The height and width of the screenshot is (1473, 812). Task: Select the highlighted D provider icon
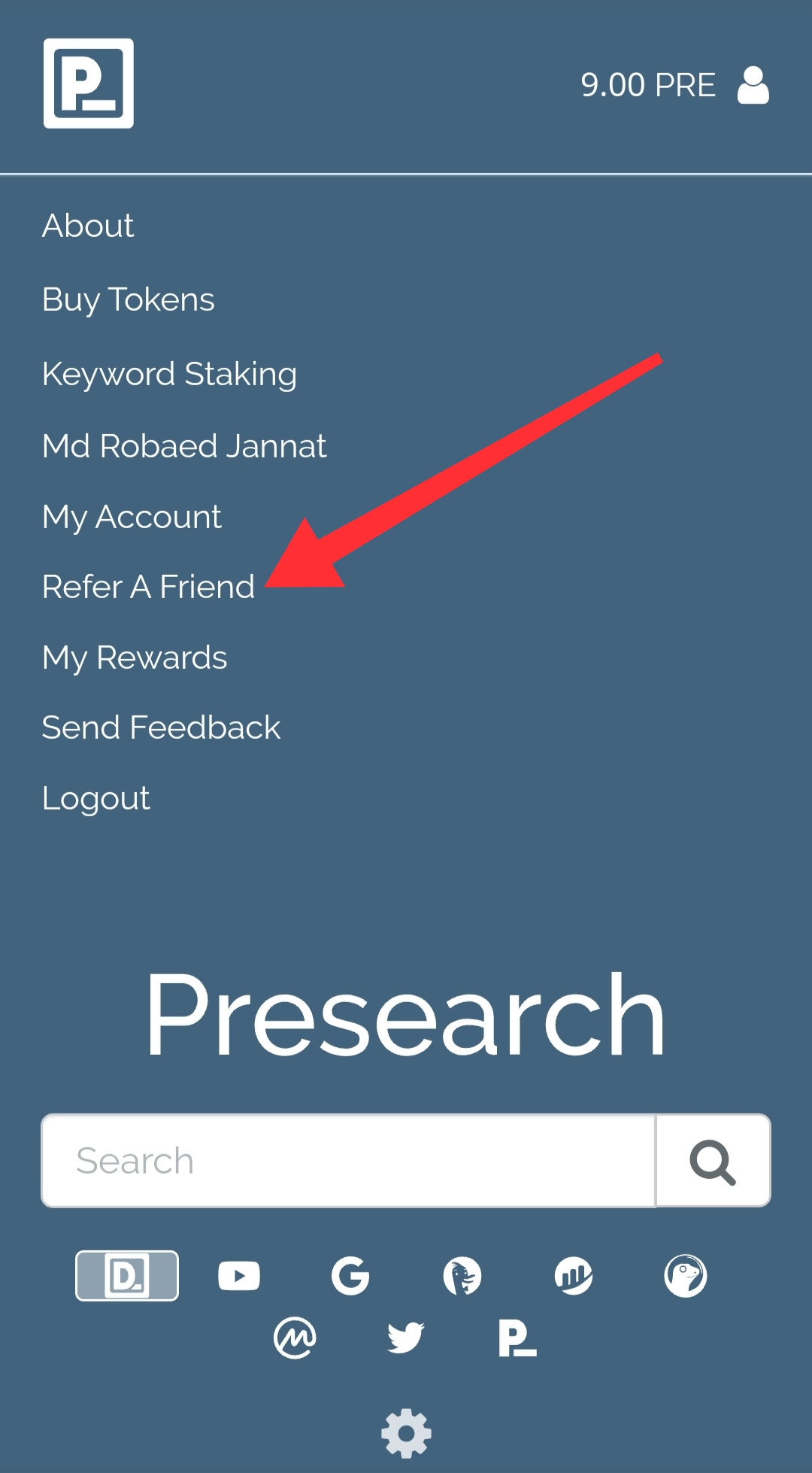tap(127, 1276)
